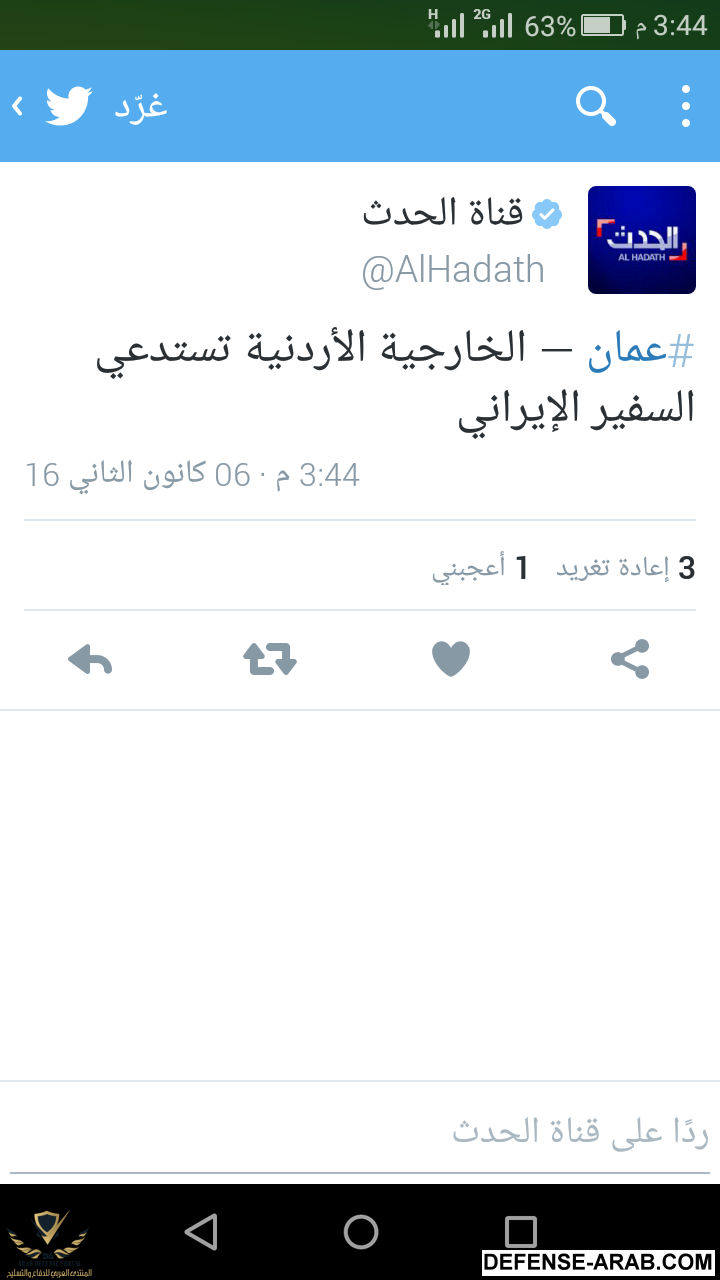Open the search magnifier icon
This screenshot has height=1280, width=720.
[595, 105]
